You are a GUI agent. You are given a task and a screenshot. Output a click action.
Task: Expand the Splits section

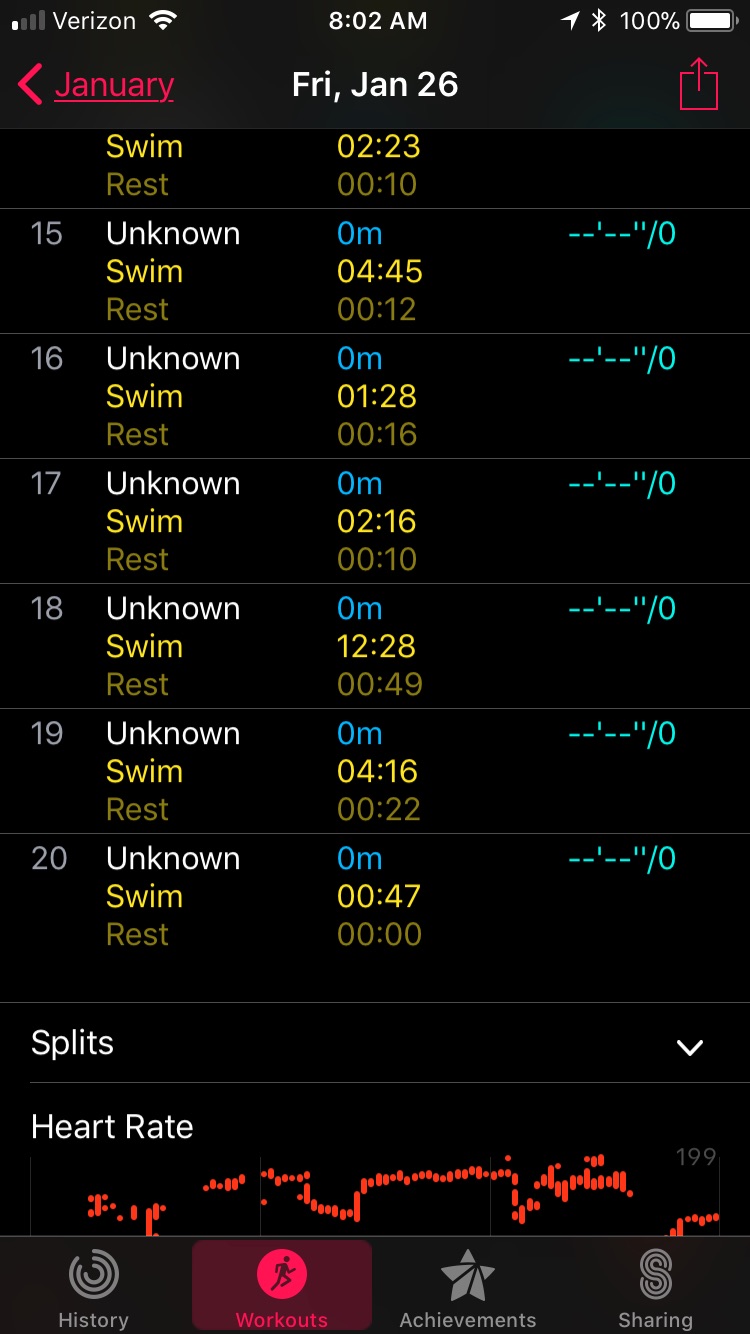coord(689,1046)
